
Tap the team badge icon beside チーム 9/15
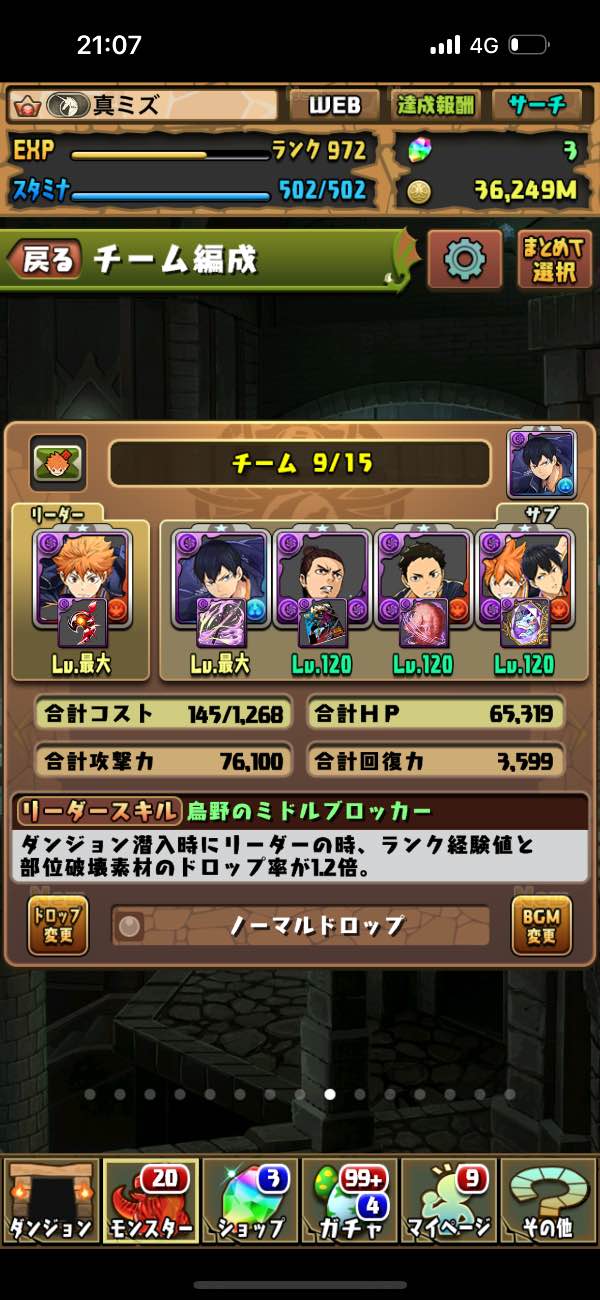58,462
